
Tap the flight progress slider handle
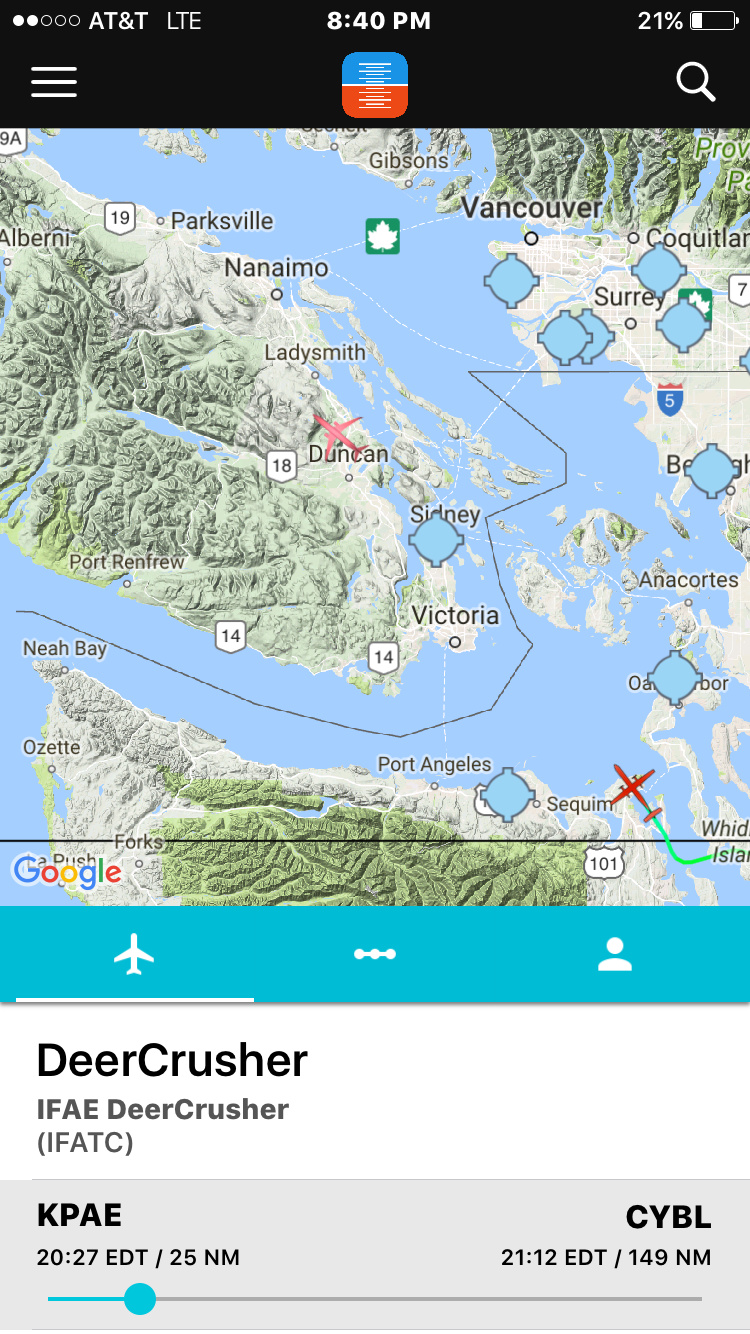[x=140, y=1299]
